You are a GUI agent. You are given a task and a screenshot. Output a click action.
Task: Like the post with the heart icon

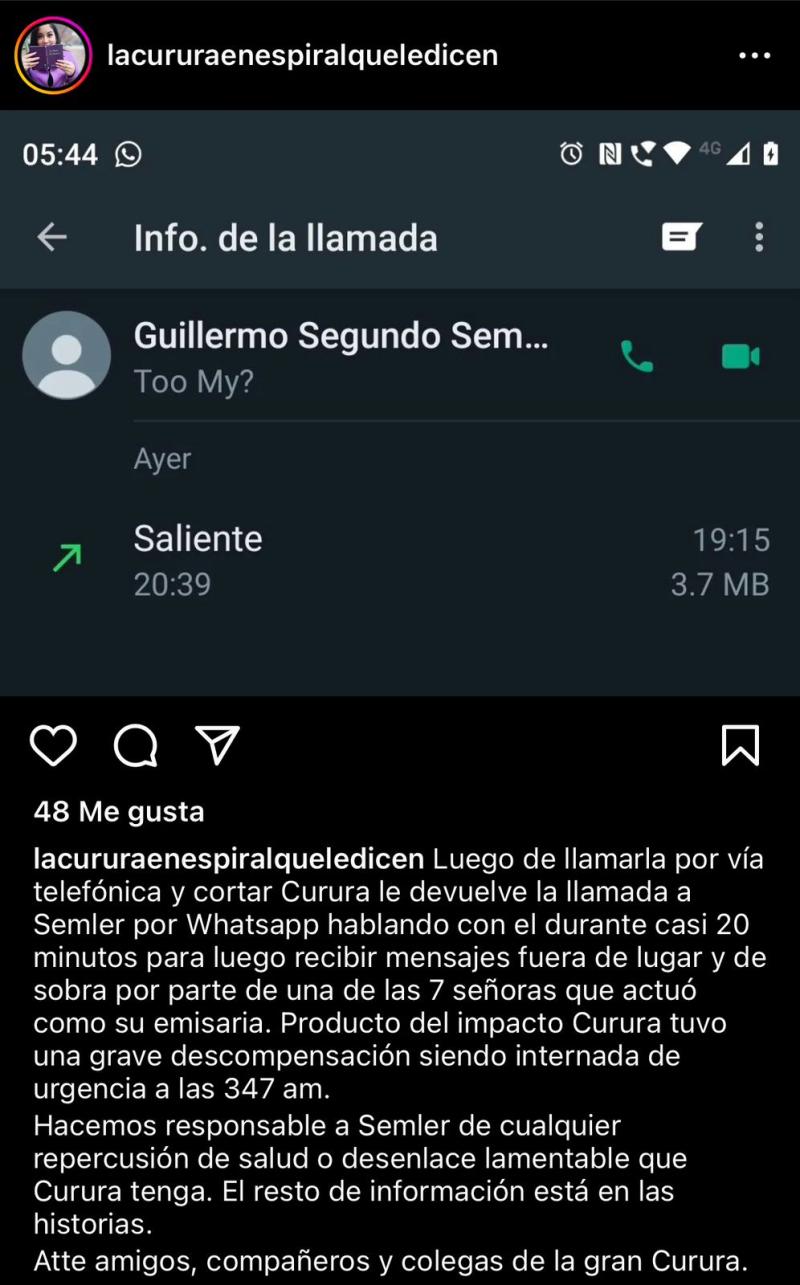coord(54,744)
